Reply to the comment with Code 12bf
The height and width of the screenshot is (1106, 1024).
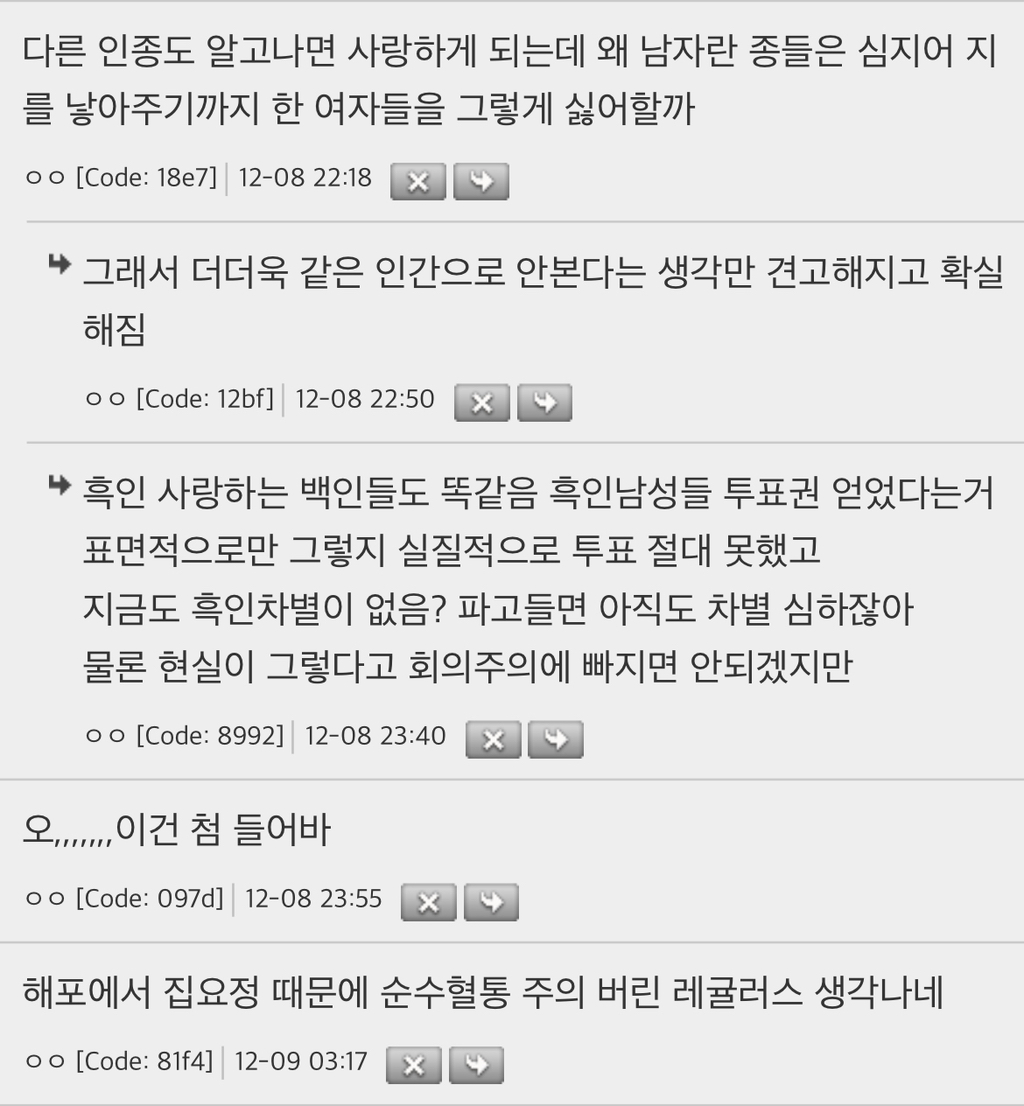[545, 402]
